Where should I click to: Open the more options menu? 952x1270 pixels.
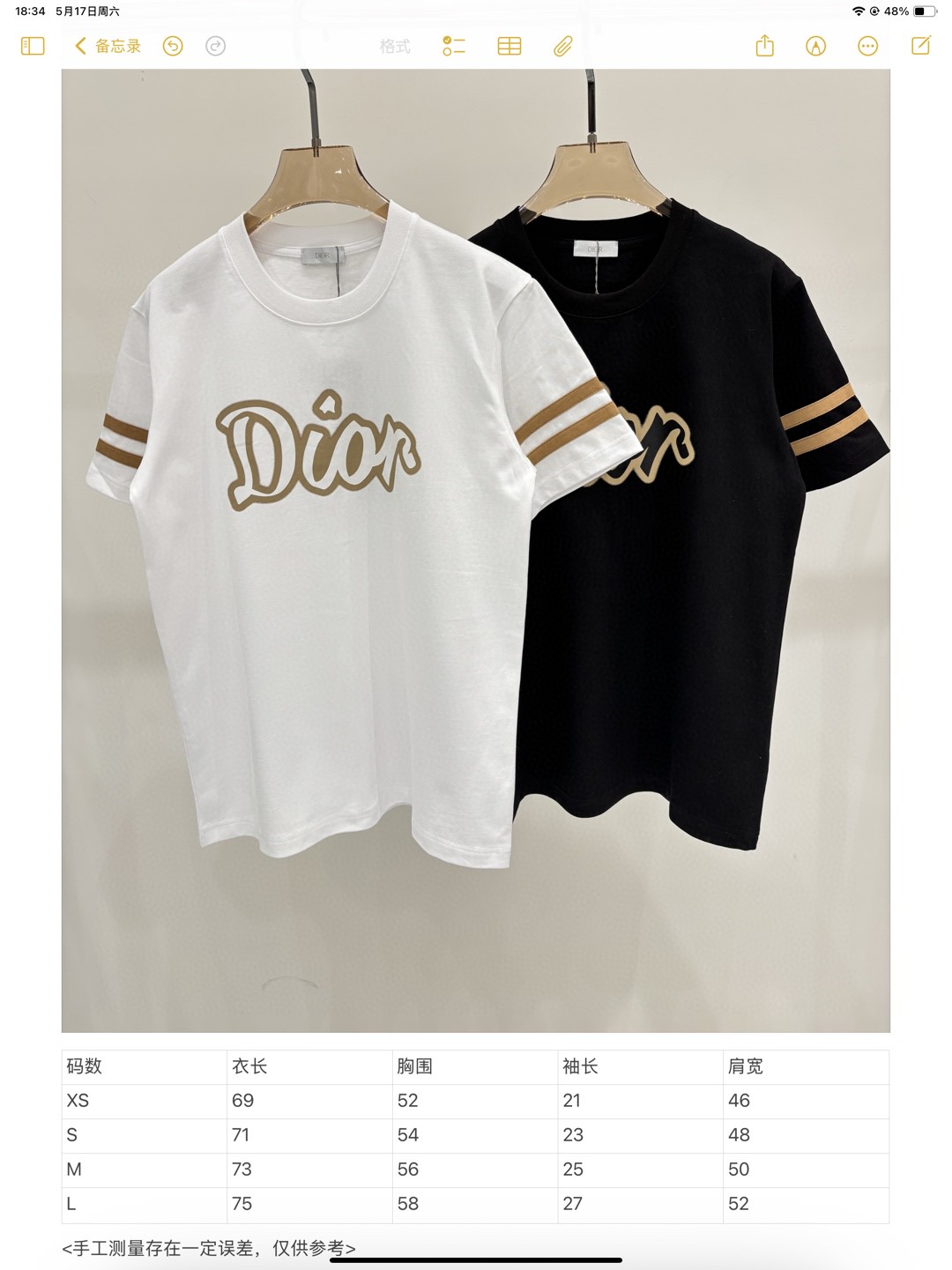[867, 46]
